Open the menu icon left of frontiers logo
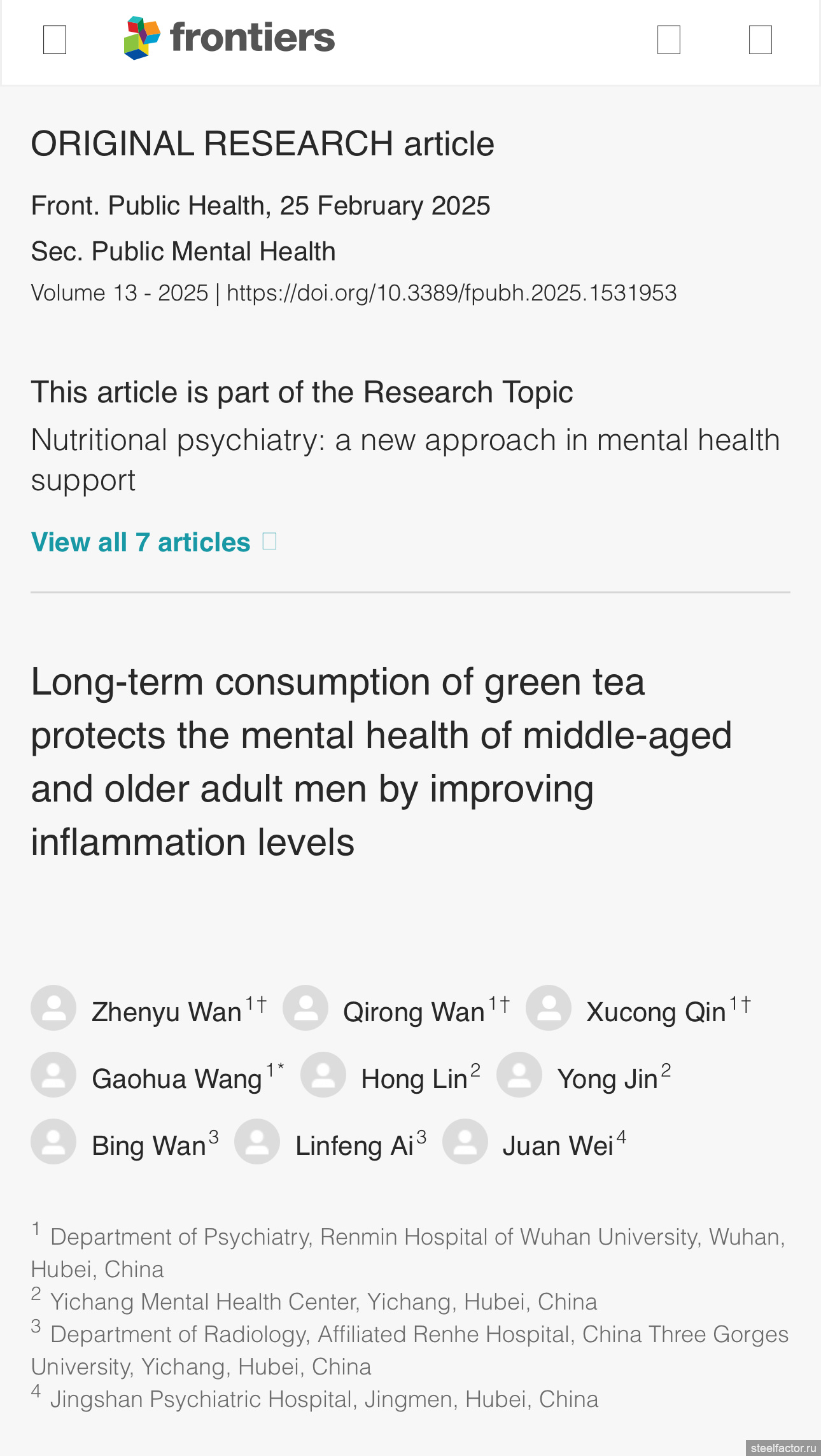 click(55, 40)
